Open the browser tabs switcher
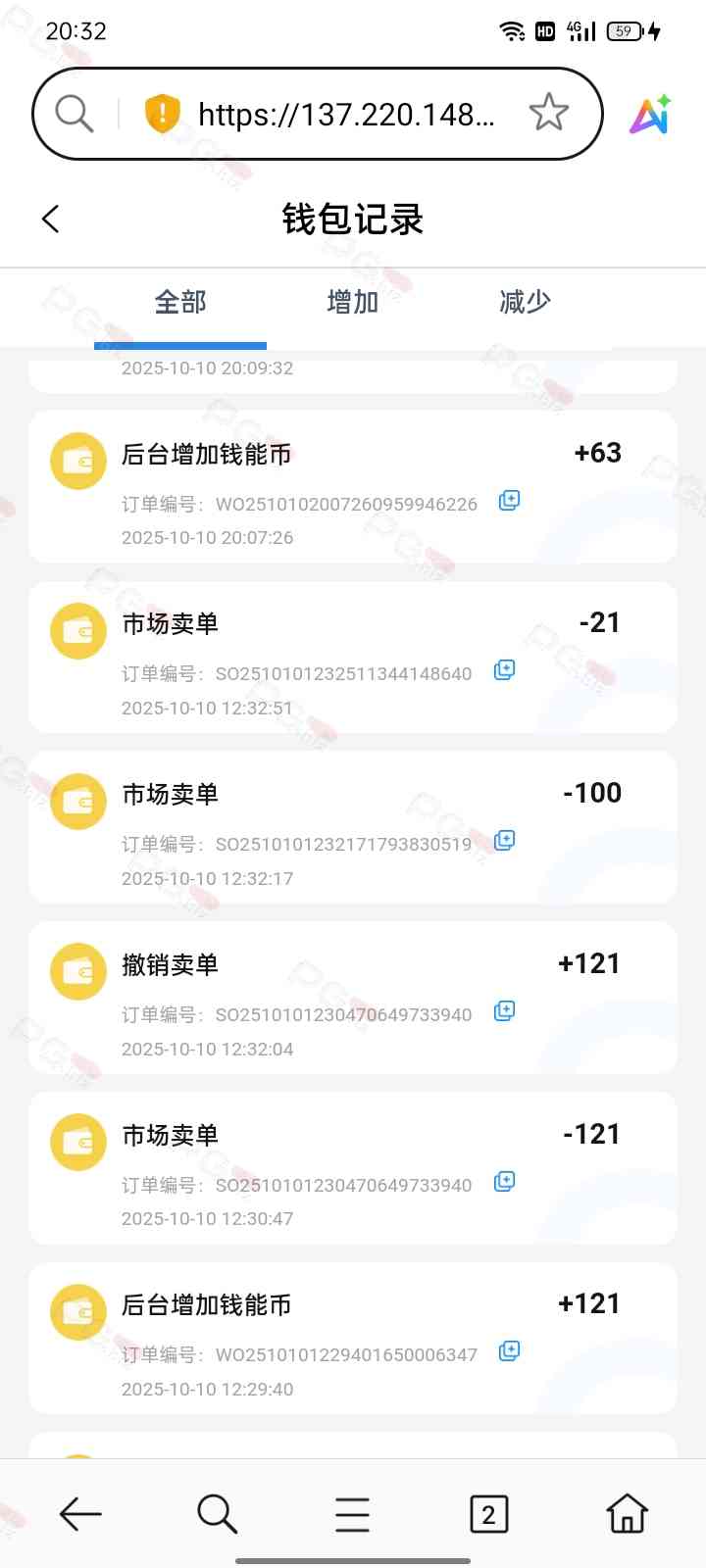The image size is (706, 1568). click(x=488, y=1514)
